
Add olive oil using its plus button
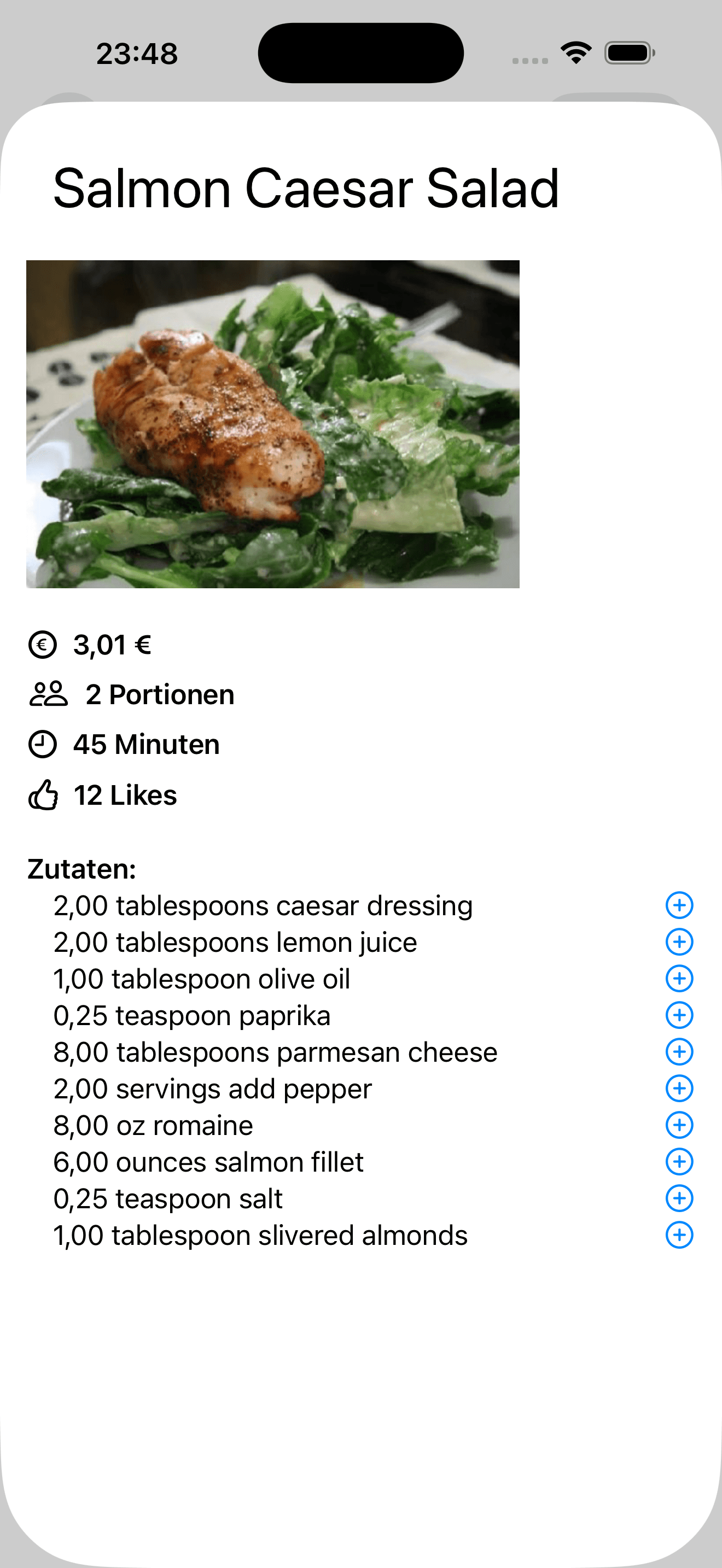point(679,978)
